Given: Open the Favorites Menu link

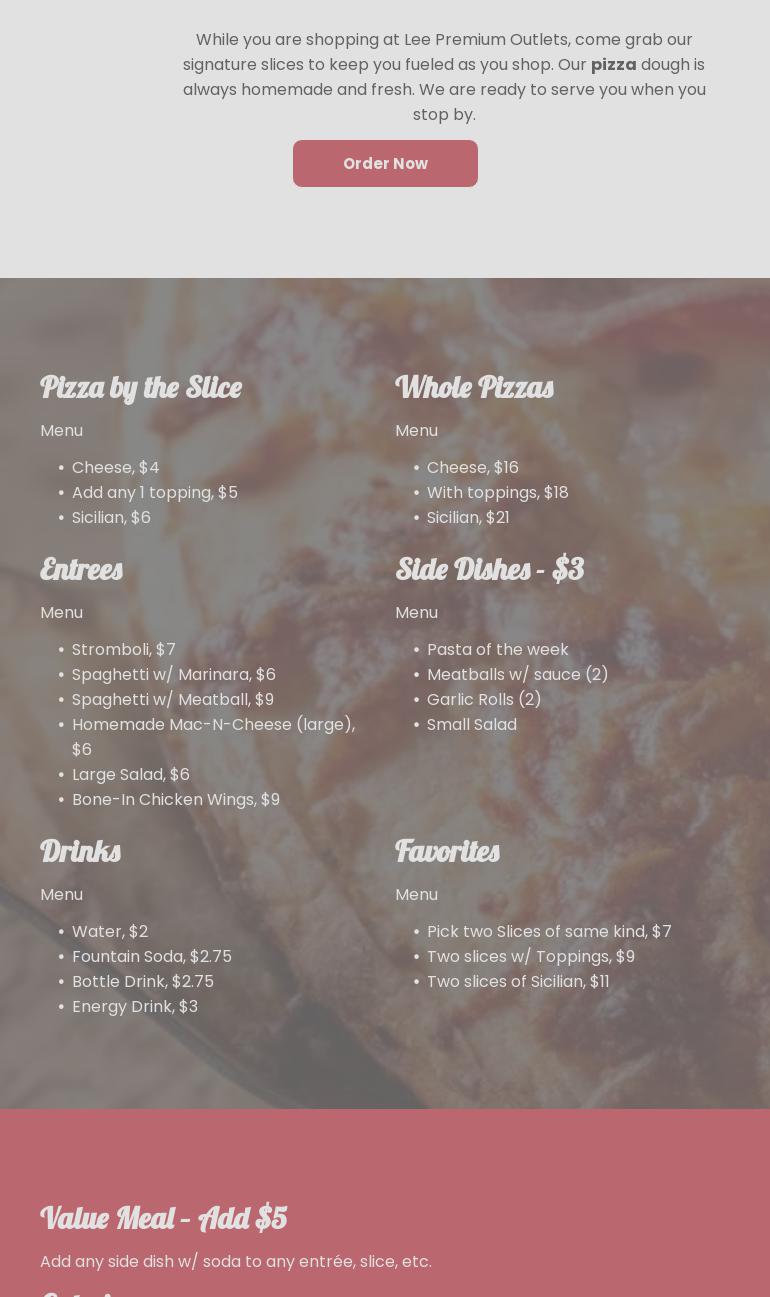Looking at the screenshot, I should pos(416,894).
